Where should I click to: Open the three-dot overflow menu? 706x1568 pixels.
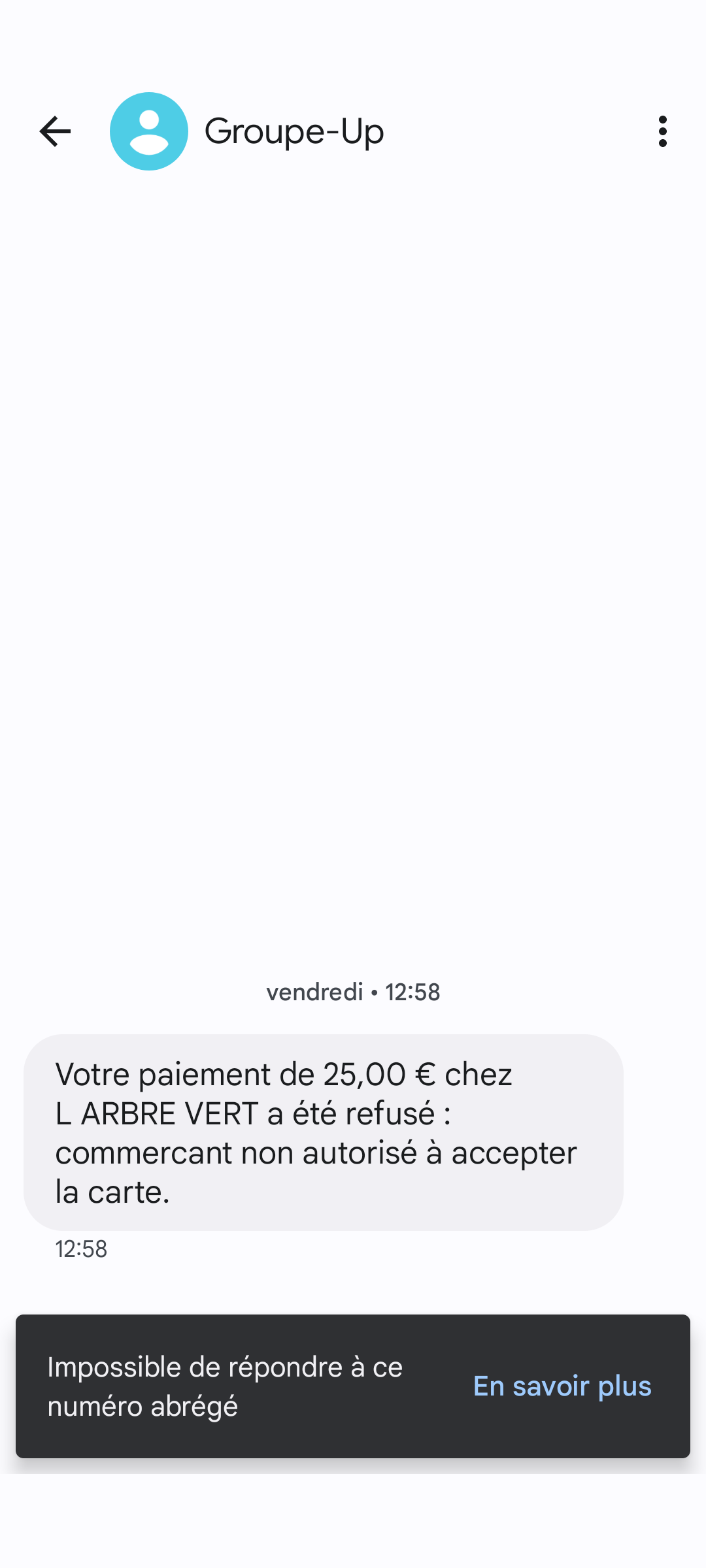coord(662,131)
